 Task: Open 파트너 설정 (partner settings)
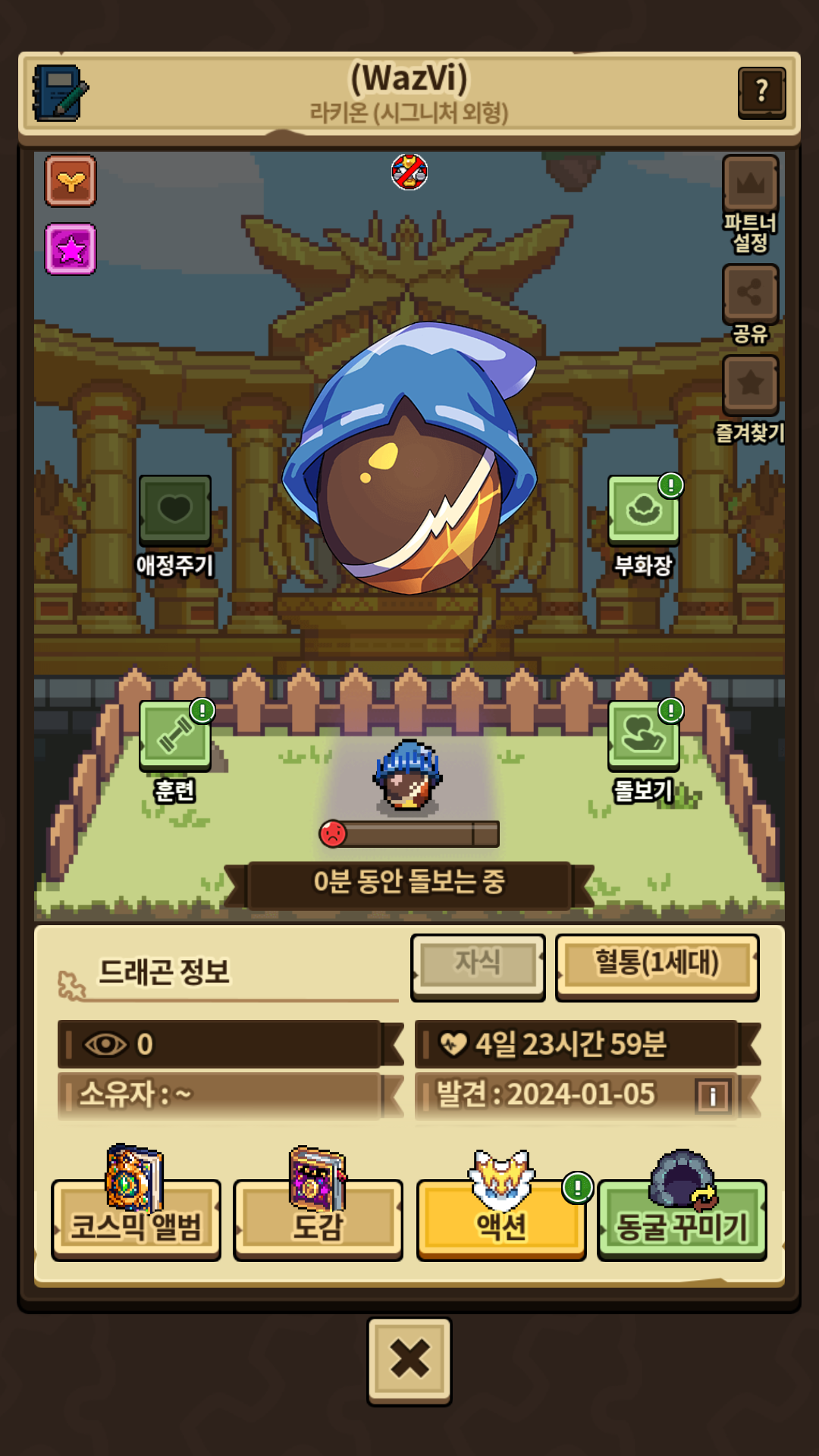pyautogui.click(x=750, y=184)
